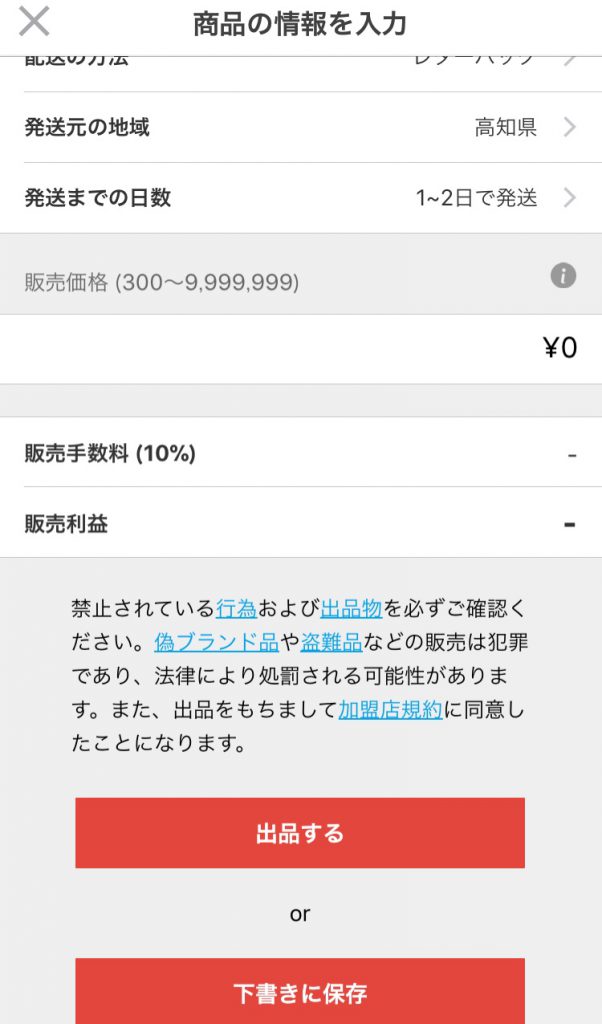602x1024 pixels.
Task: Enter the selling price in ¥0 field
Action: (300, 348)
